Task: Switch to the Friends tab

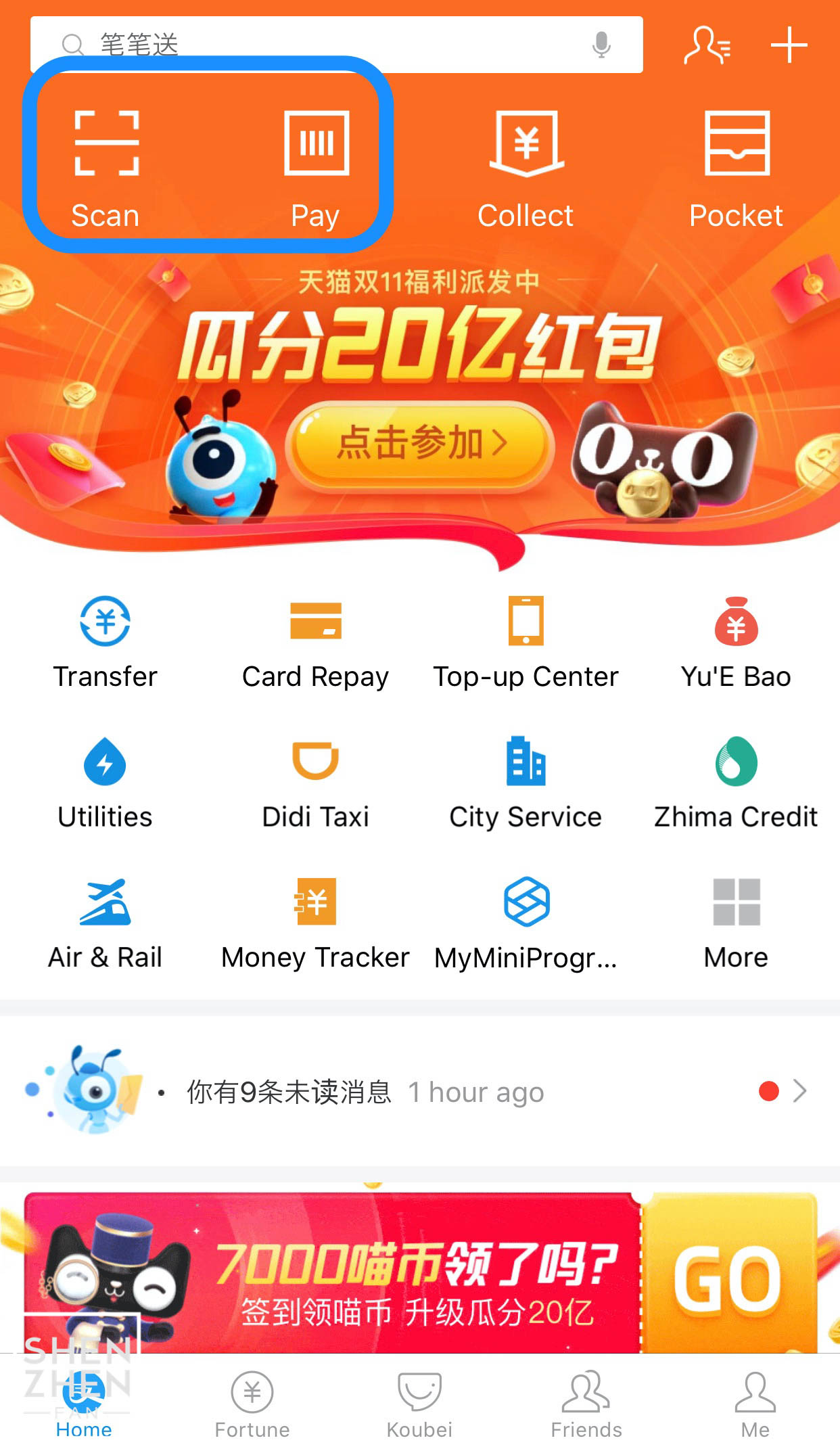Action: pos(586,1404)
